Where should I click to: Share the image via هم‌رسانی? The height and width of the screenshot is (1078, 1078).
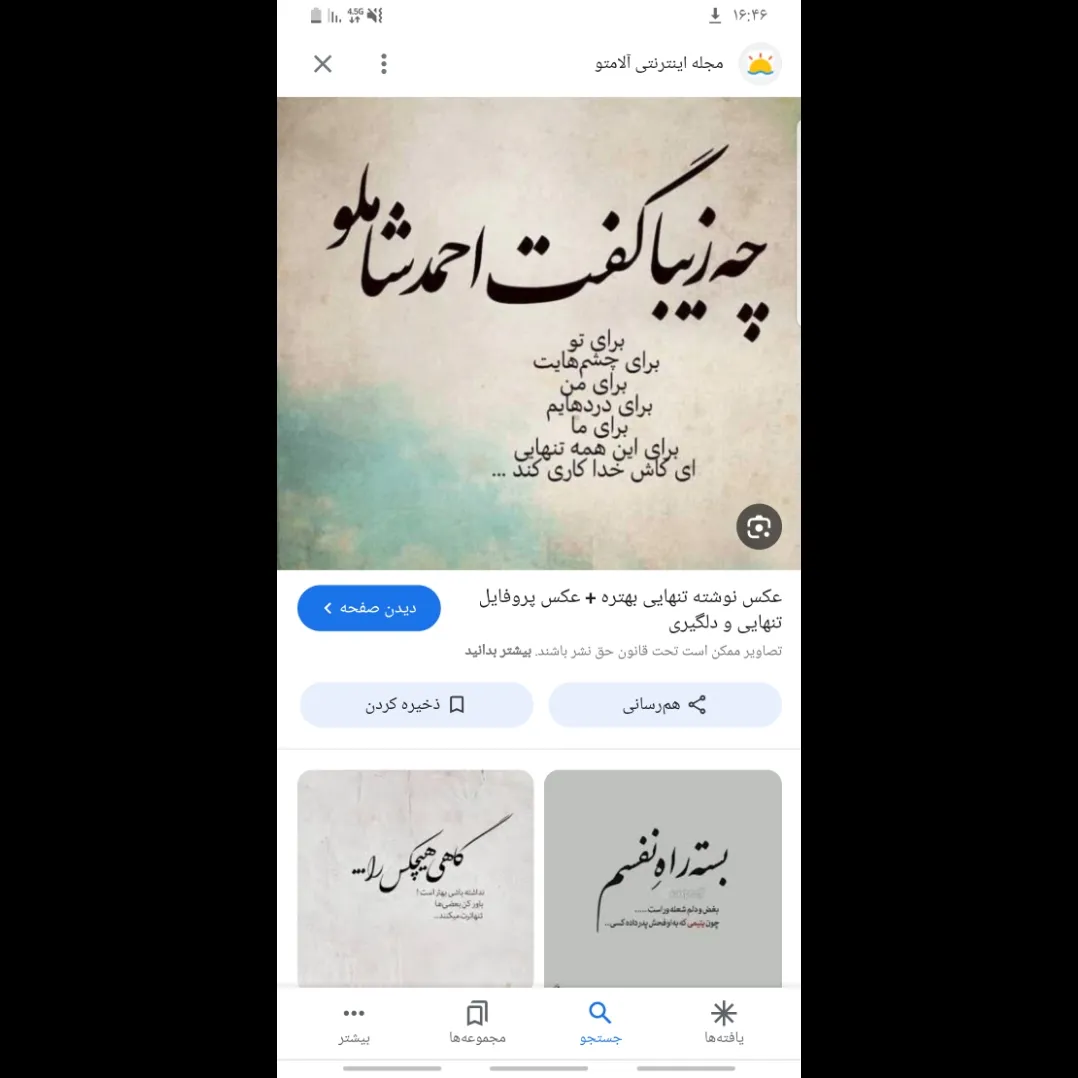665,705
